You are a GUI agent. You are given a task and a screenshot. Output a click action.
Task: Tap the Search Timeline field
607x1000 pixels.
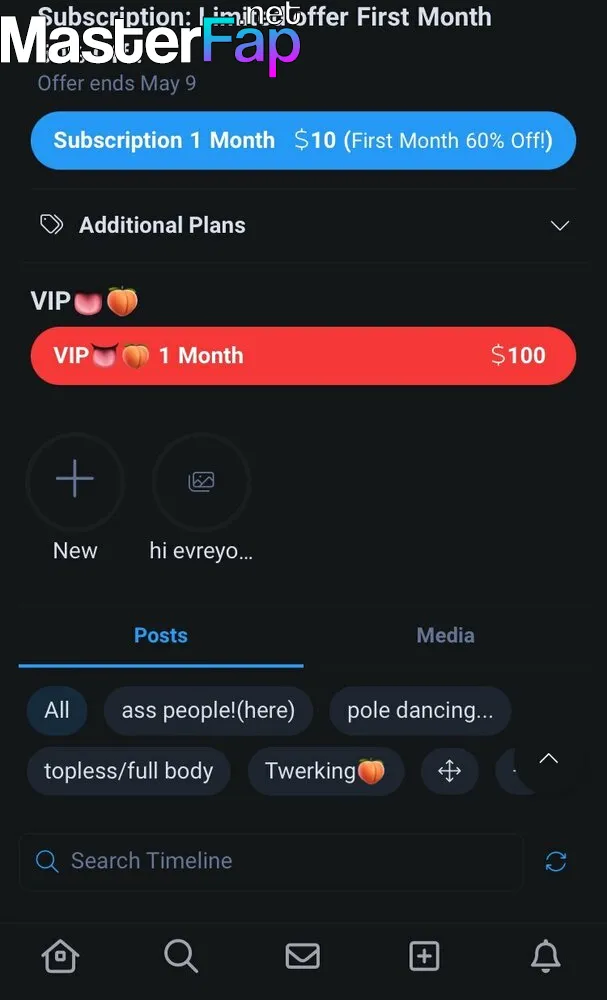(271, 862)
